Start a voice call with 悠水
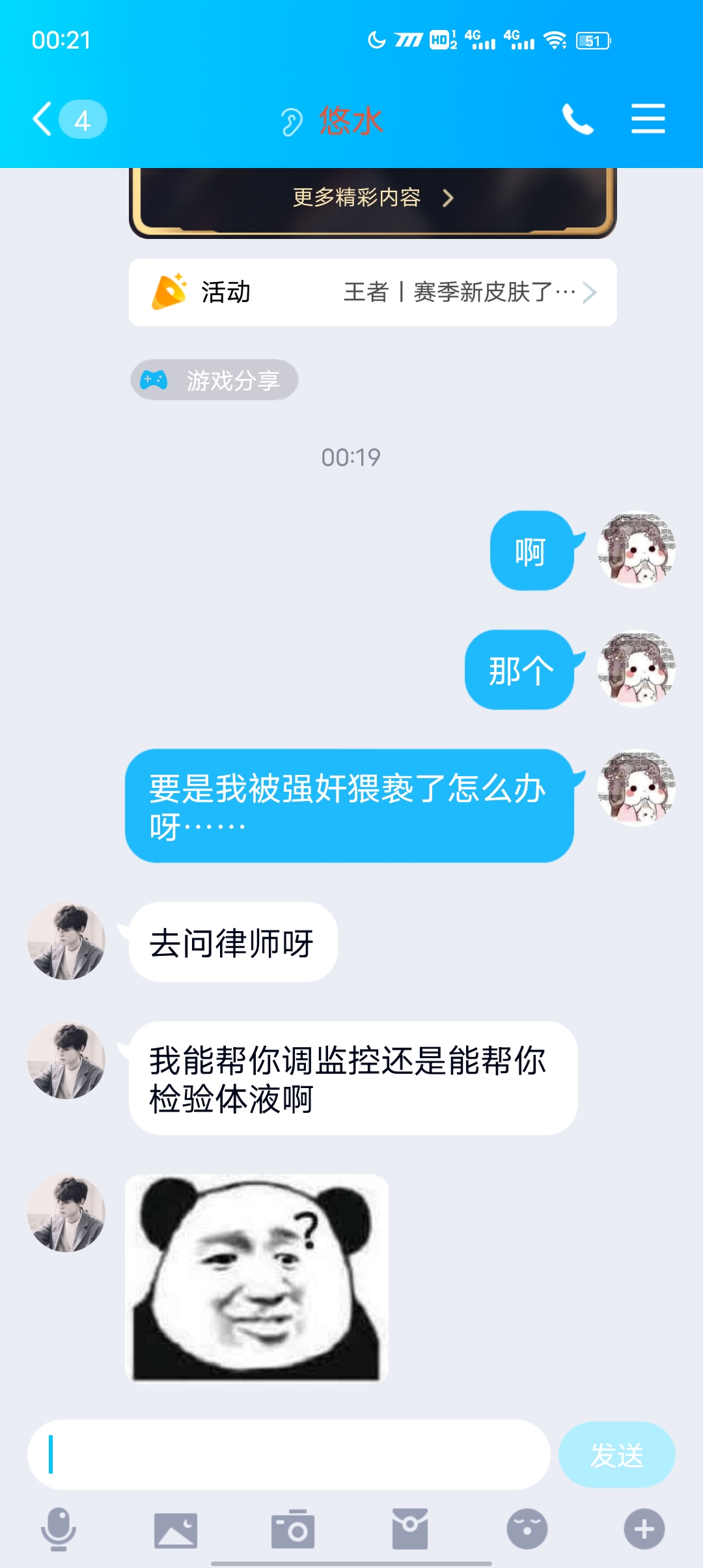 click(577, 120)
